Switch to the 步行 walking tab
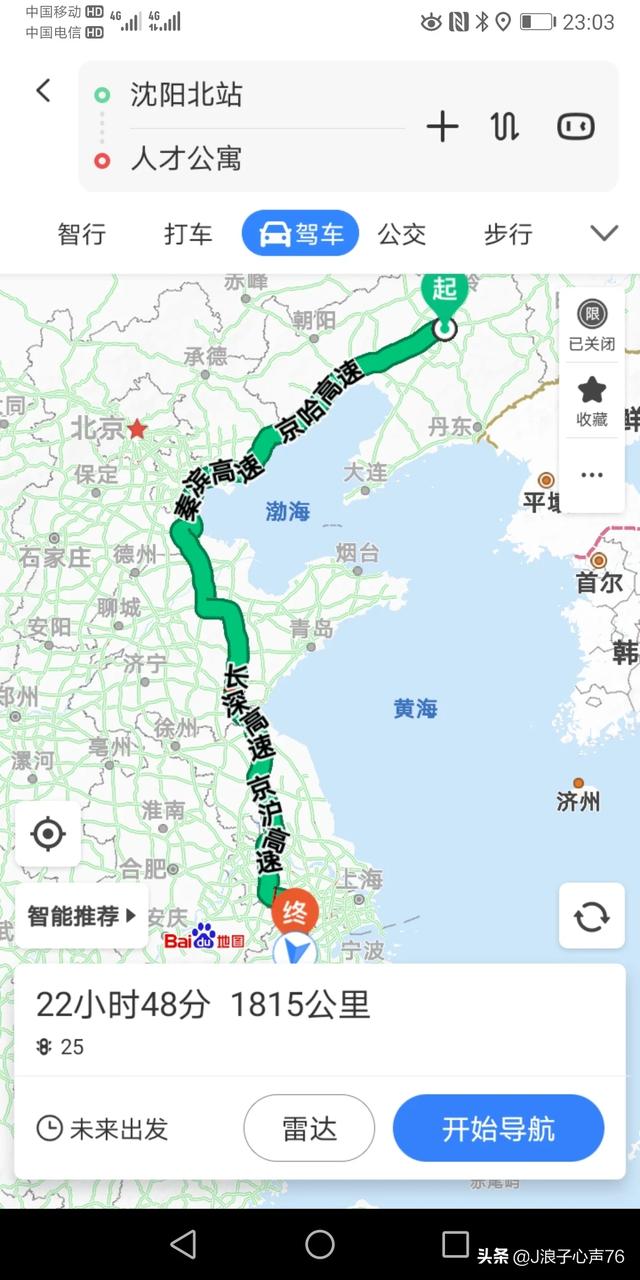The height and width of the screenshot is (1280, 640). point(508,234)
